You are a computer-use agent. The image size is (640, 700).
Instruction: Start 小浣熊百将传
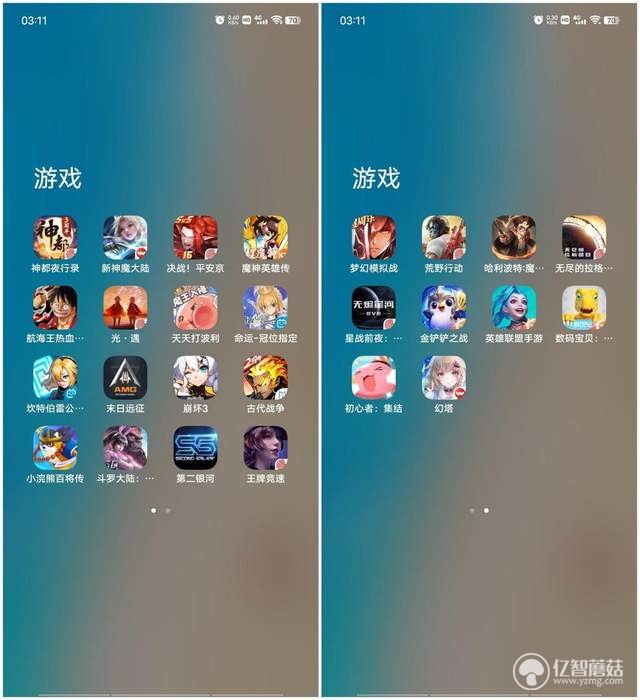[55, 448]
